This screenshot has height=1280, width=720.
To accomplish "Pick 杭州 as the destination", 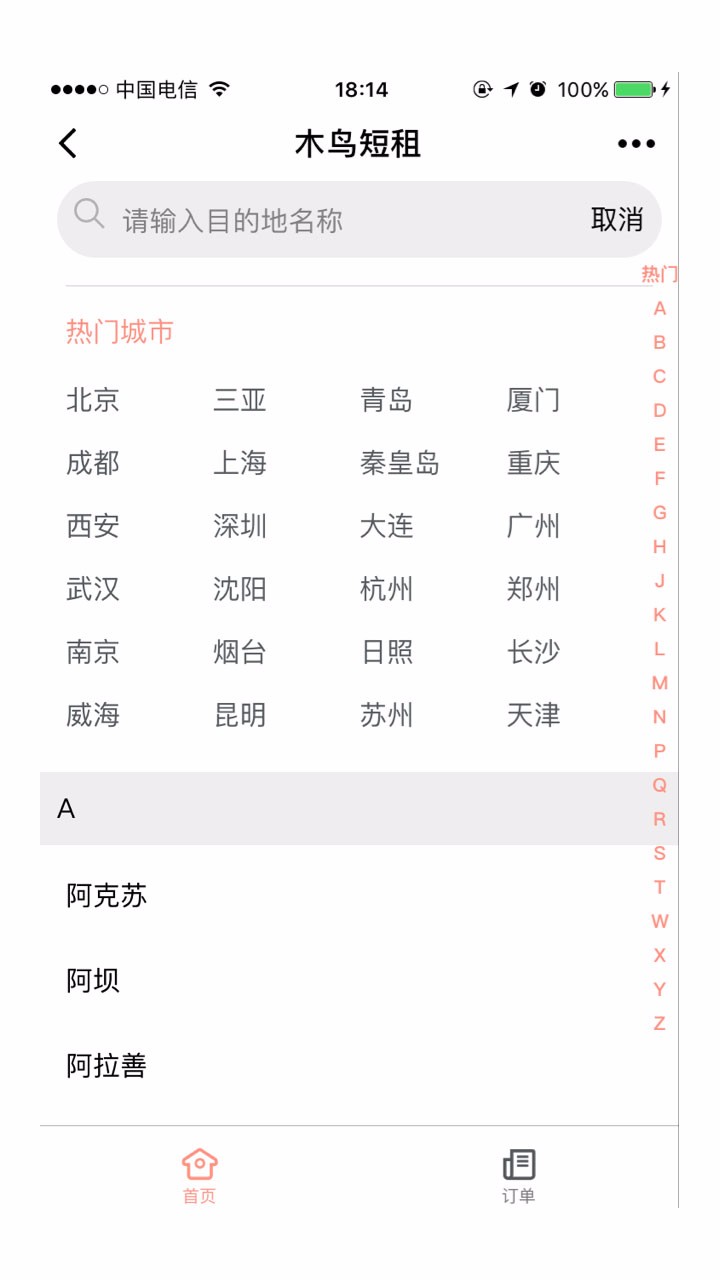I will (386, 590).
